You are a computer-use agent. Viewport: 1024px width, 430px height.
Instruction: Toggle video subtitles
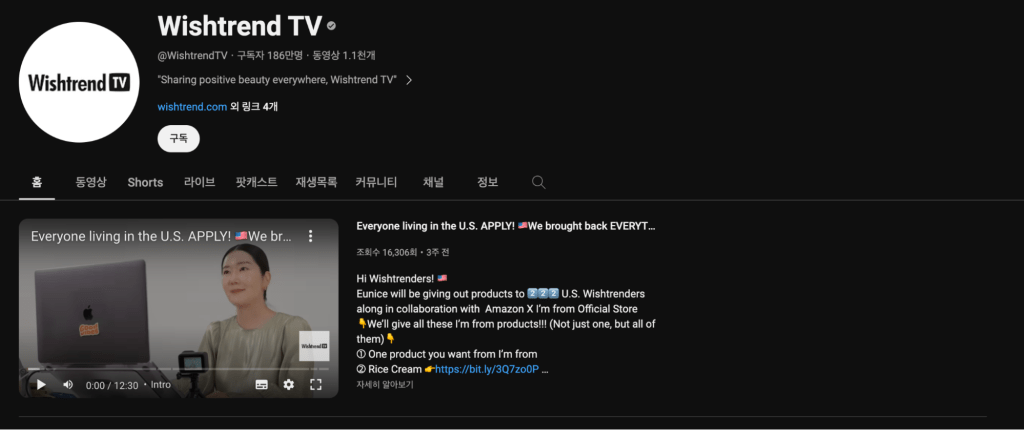(261, 384)
